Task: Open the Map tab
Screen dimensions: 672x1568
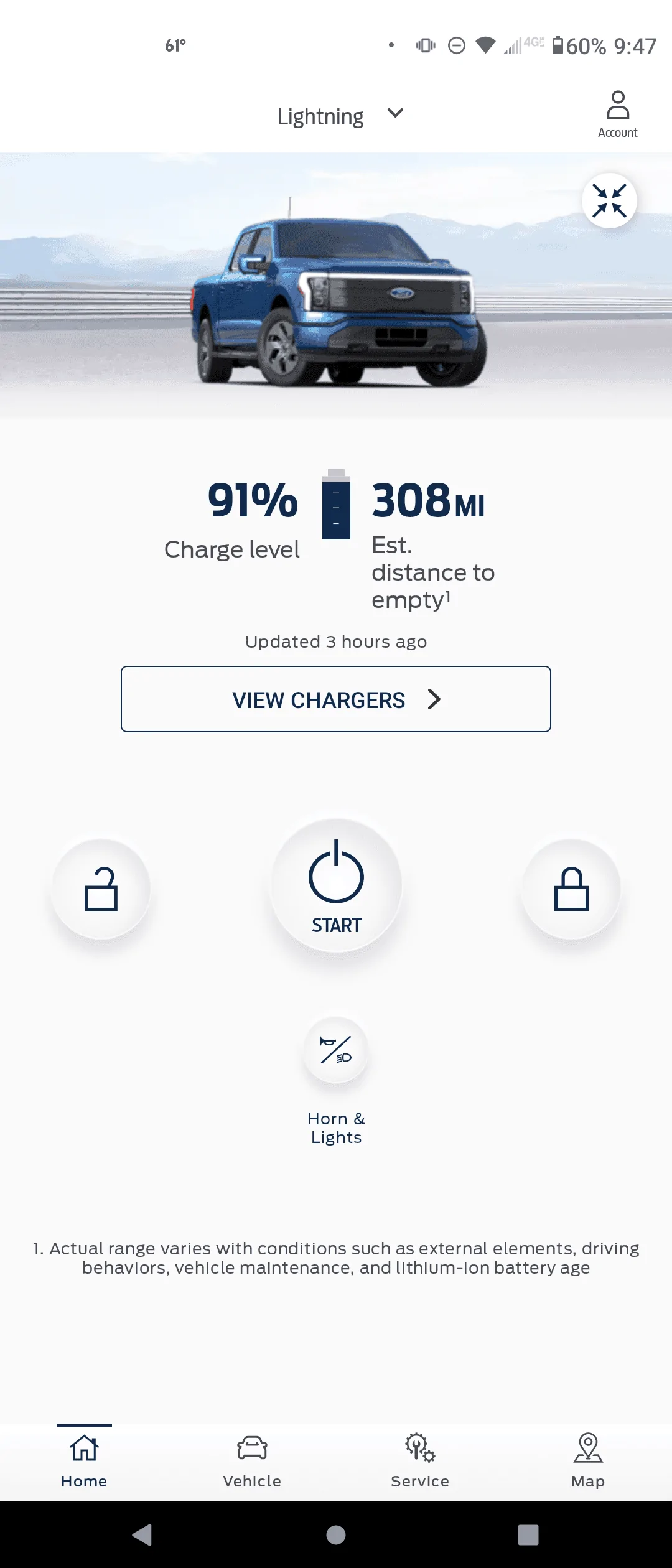Action: point(588,1461)
